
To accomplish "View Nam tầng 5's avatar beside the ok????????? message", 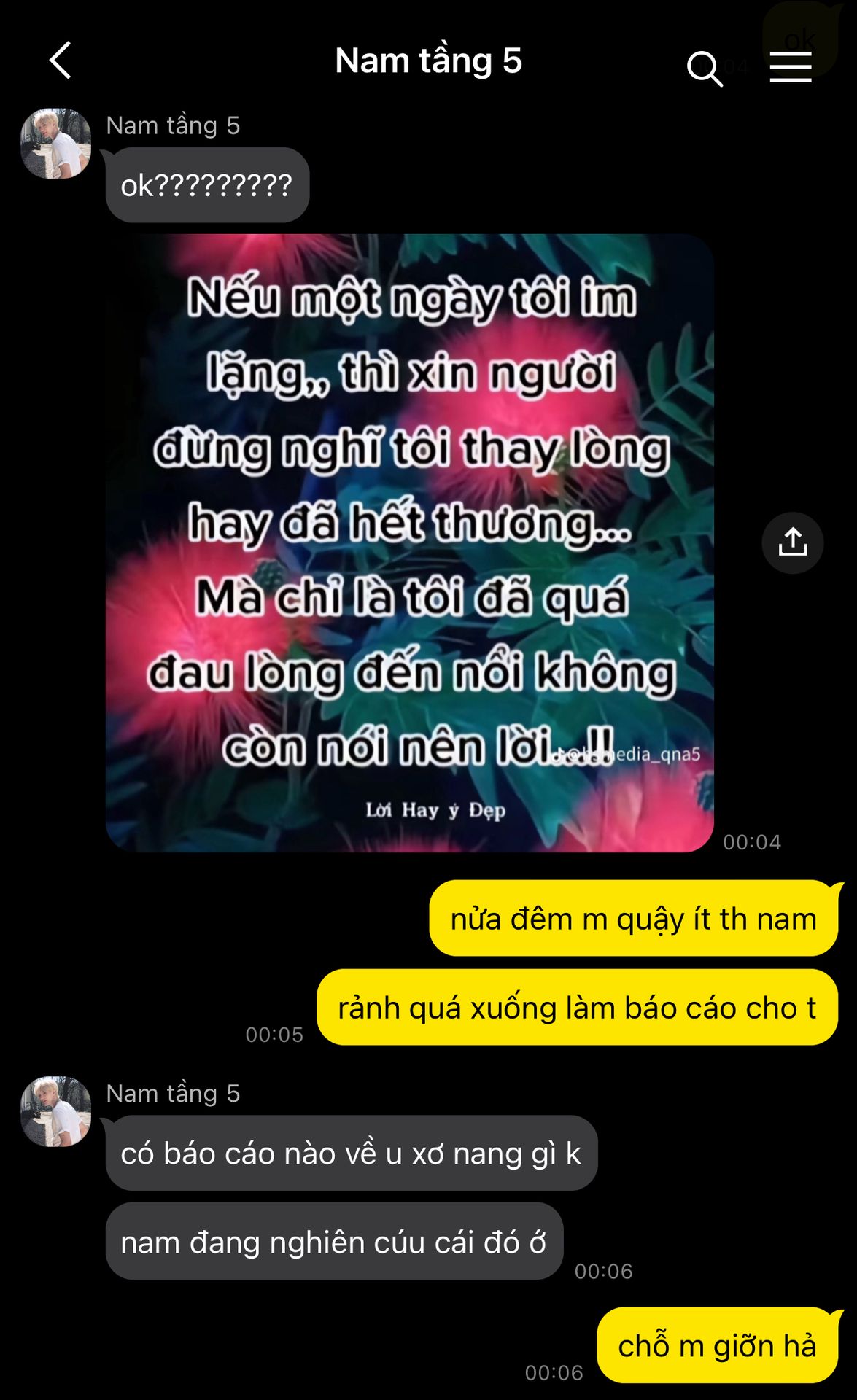I will click(x=56, y=144).
